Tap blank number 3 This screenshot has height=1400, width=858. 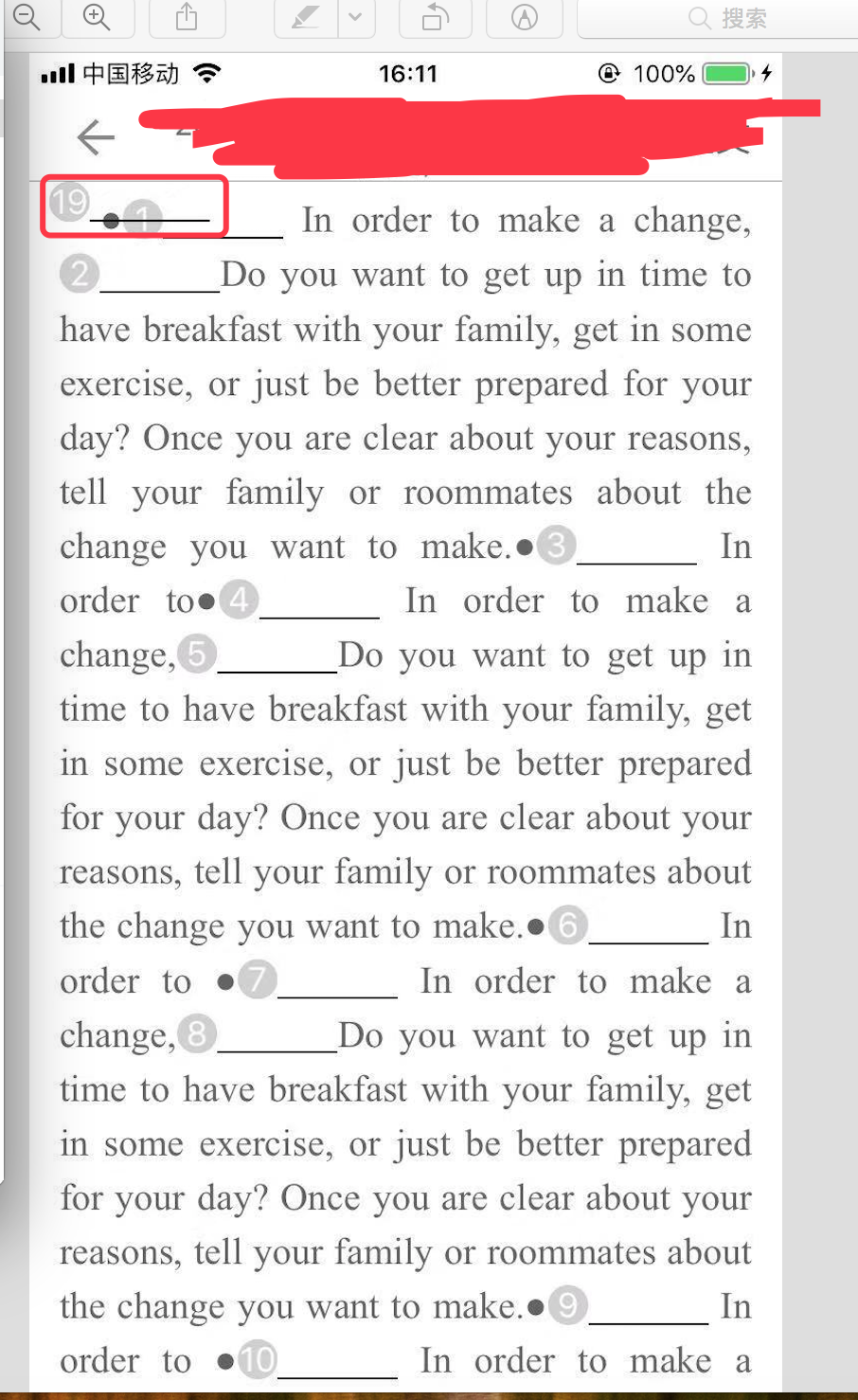pyautogui.click(x=635, y=547)
